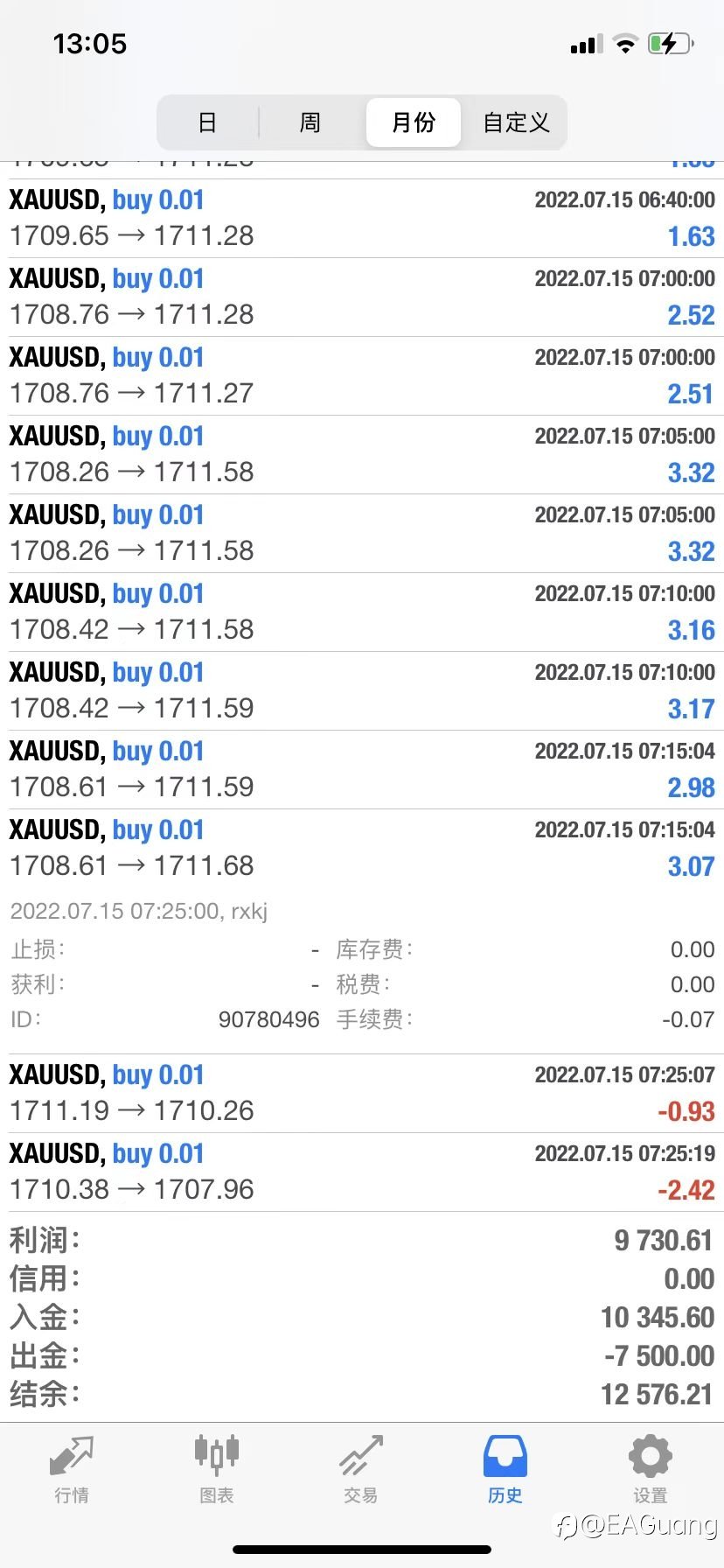The image size is (724, 1568).
Task: Collapse the expanded trade with profit 3.07
Action: [x=362, y=849]
